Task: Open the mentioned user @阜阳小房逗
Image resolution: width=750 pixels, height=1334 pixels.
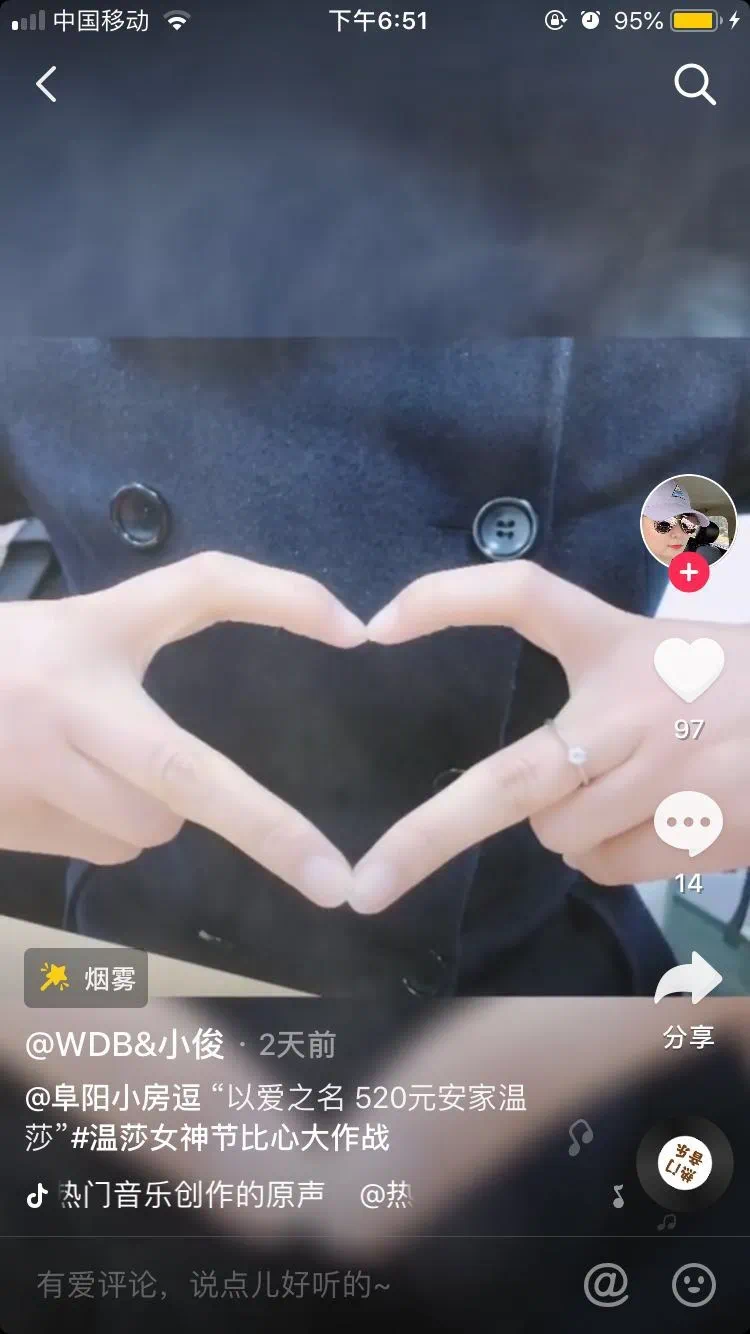Action: point(111,1098)
